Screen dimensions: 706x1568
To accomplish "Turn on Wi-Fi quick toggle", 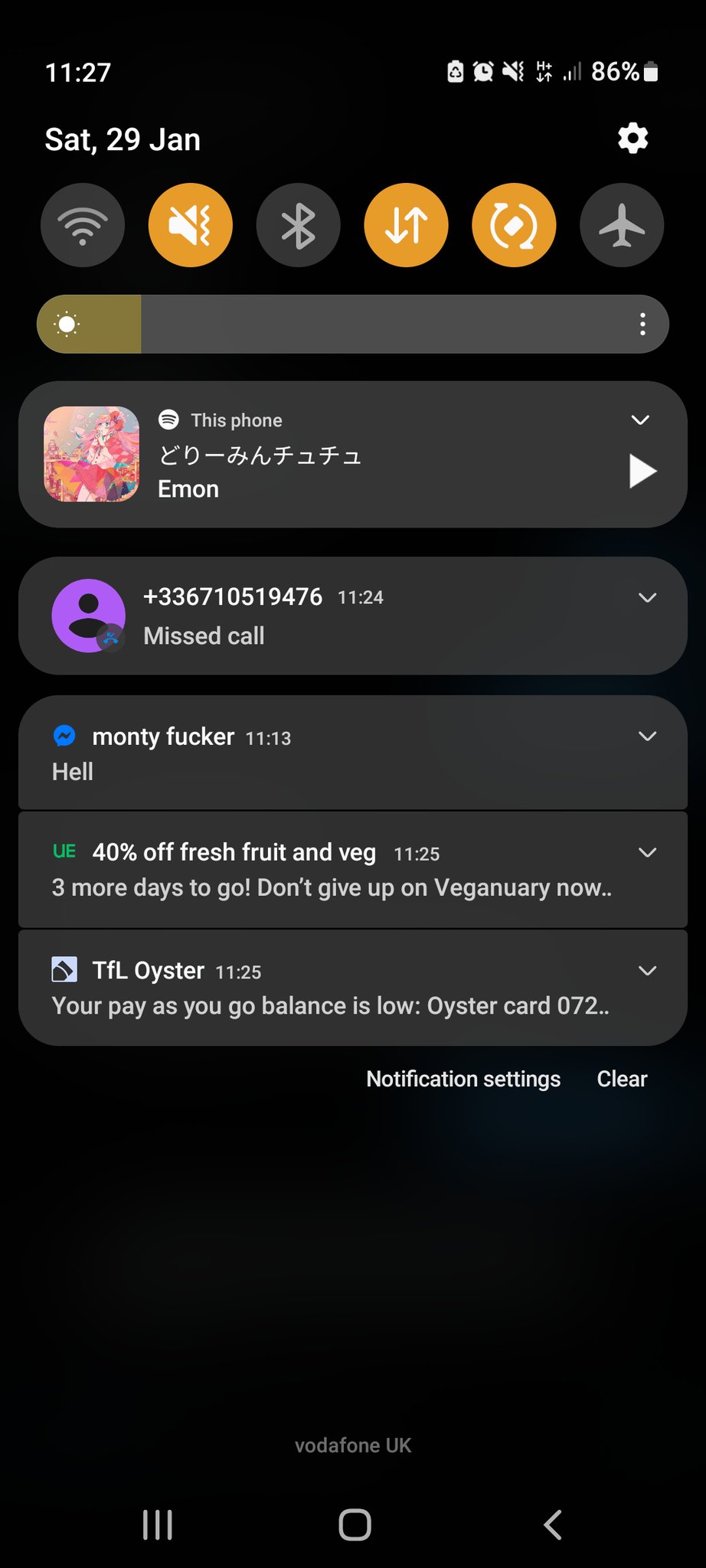I will (x=83, y=226).
